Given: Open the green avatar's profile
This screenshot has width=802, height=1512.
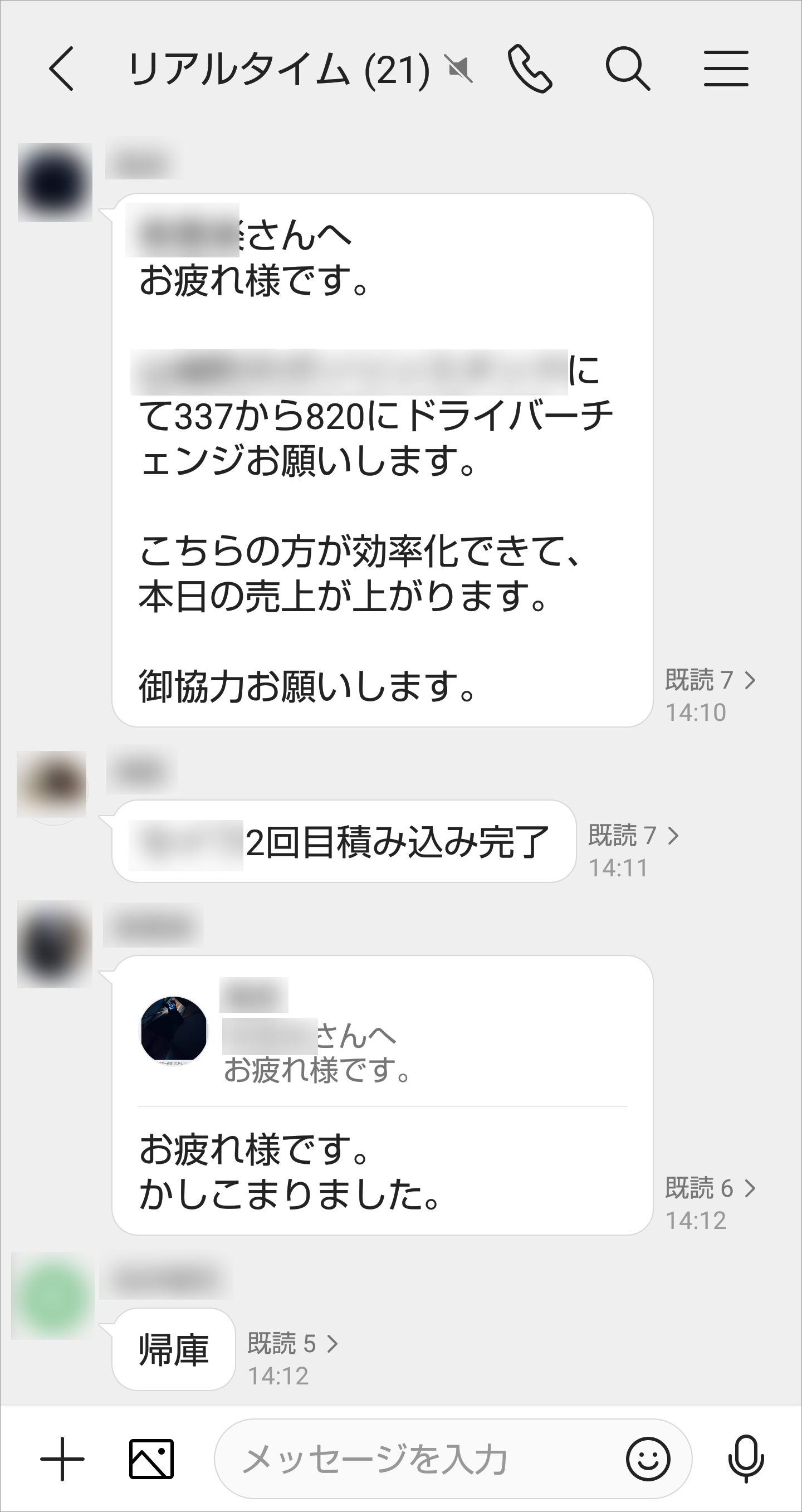Looking at the screenshot, I should [x=53, y=1295].
